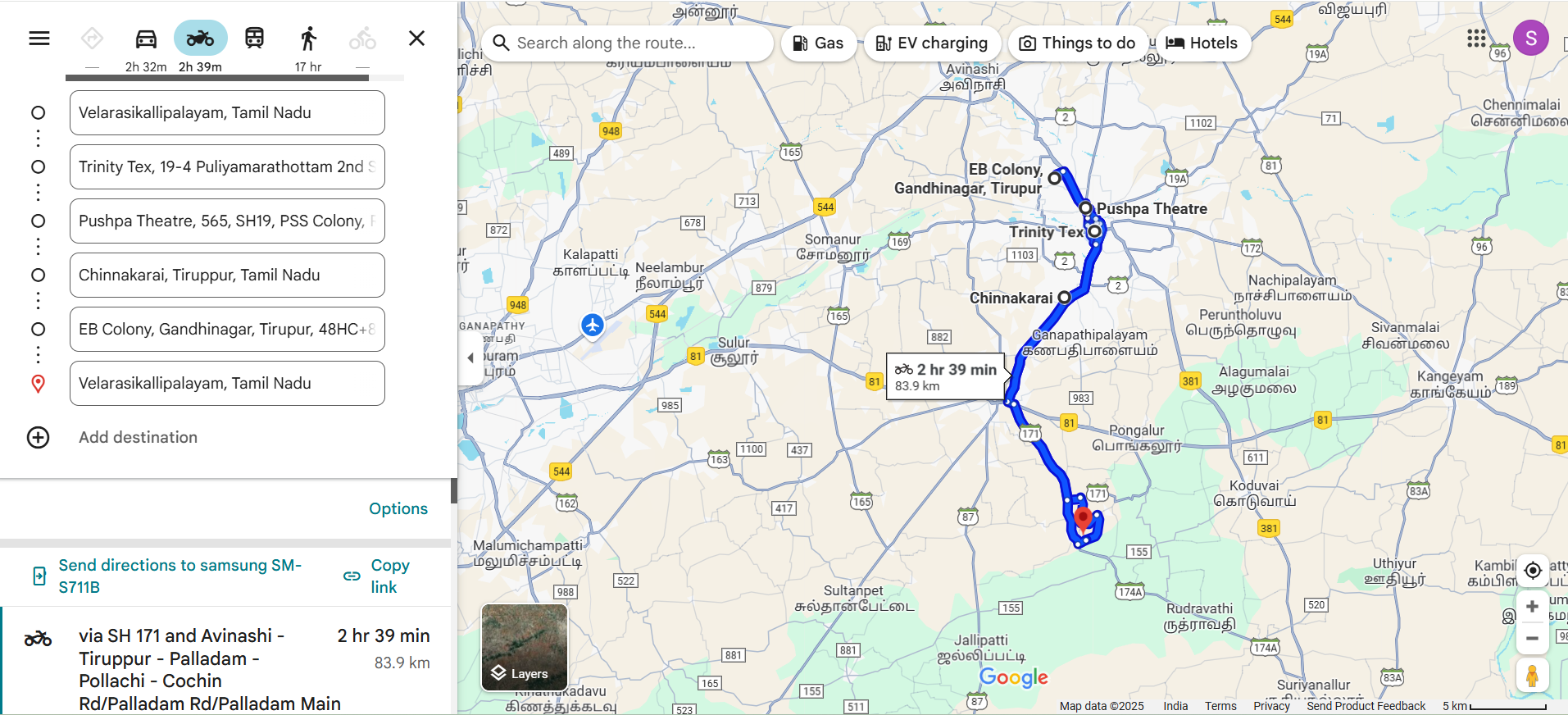This screenshot has height=715, width=1568.
Task: Open route Options
Action: coord(398,508)
